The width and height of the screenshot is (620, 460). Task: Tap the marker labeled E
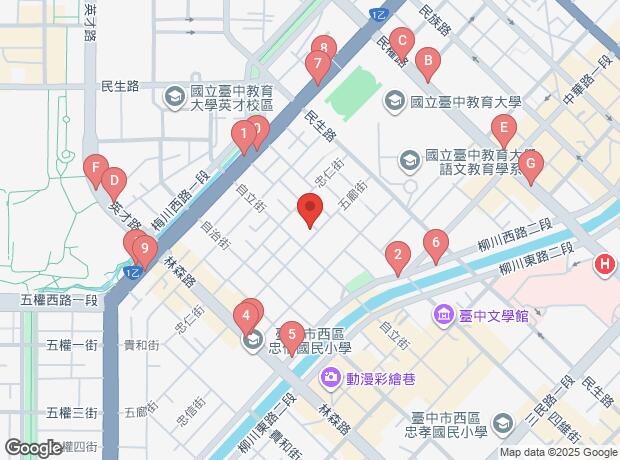click(x=503, y=127)
